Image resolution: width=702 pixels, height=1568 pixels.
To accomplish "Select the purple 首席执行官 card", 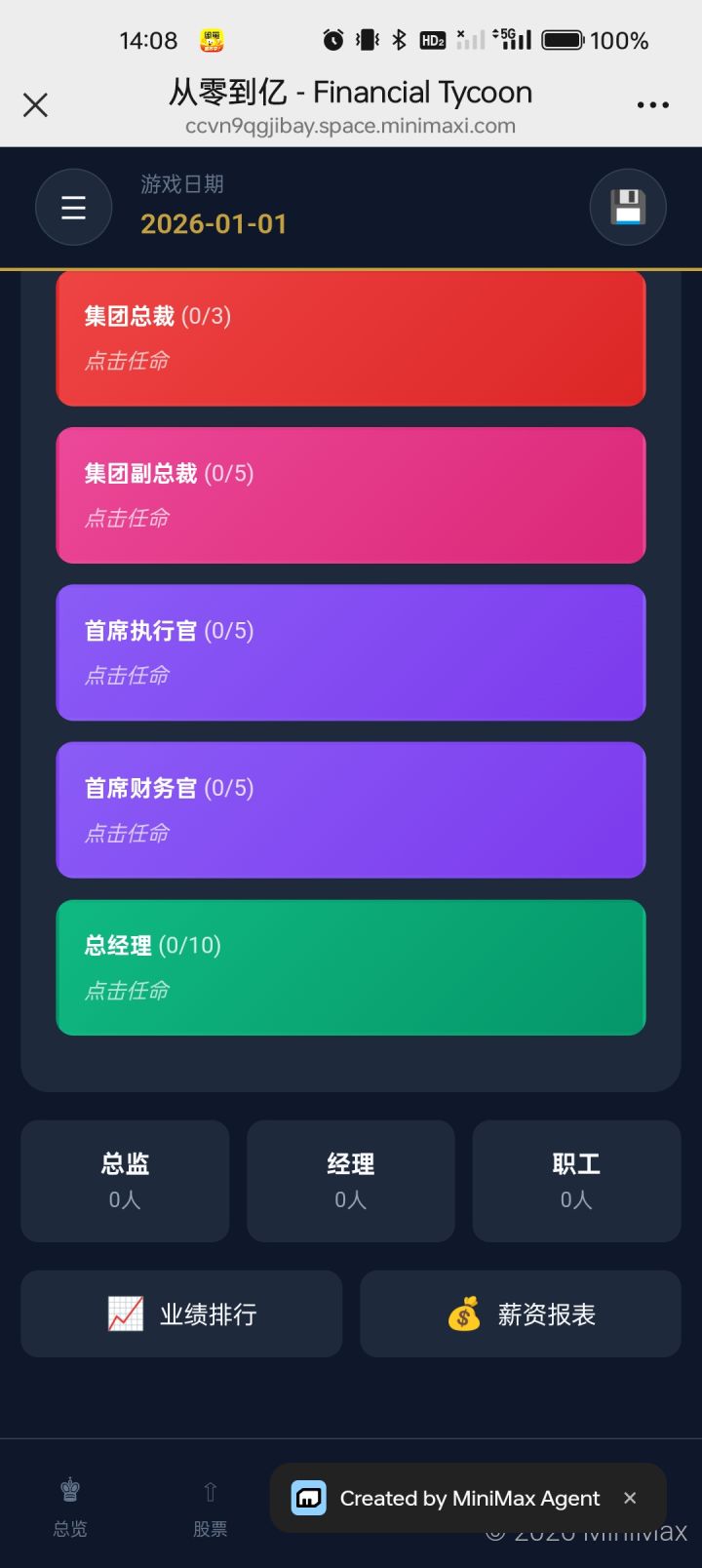I will click(351, 651).
